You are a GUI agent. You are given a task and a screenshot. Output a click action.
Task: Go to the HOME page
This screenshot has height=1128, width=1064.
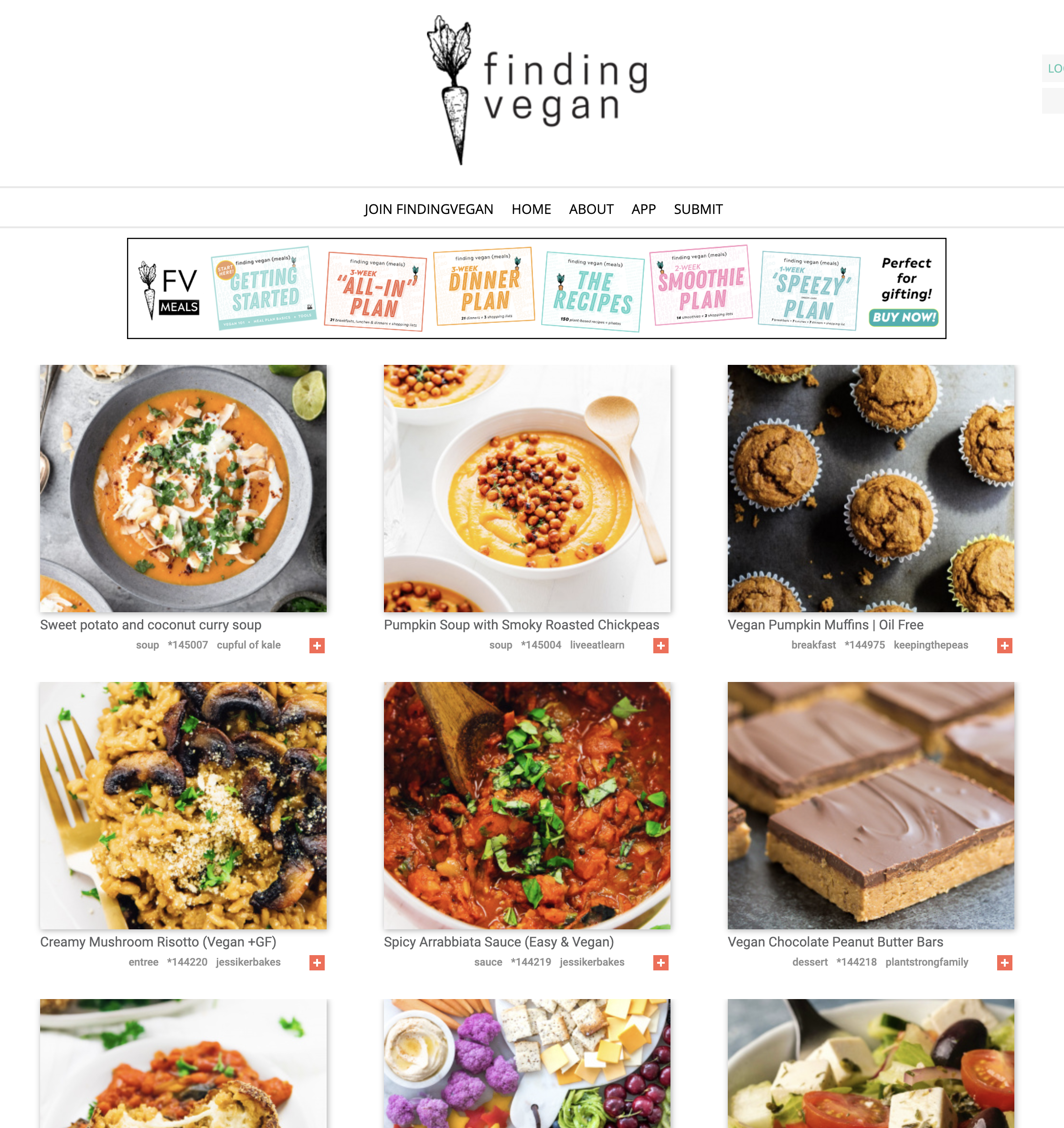click(531, 209)
